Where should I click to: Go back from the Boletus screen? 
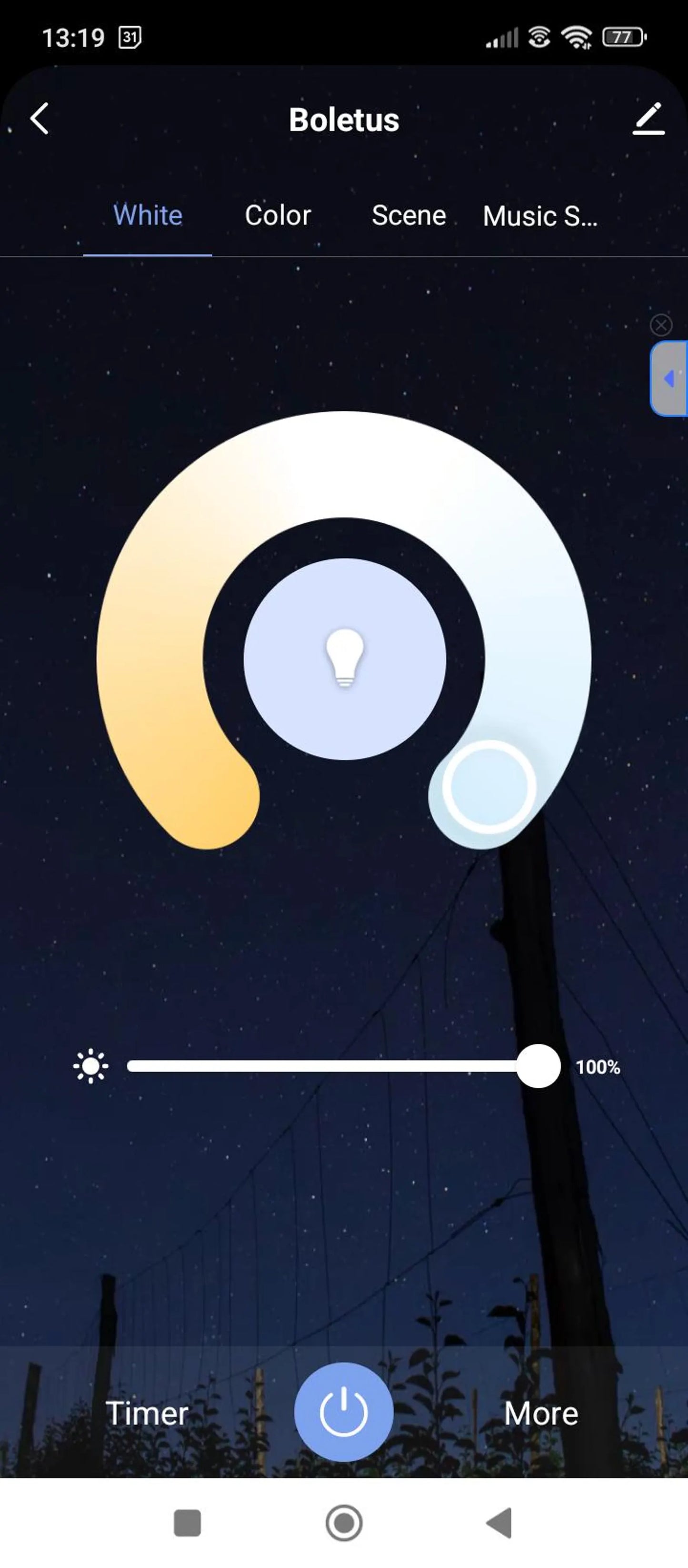tap(40, 119)
